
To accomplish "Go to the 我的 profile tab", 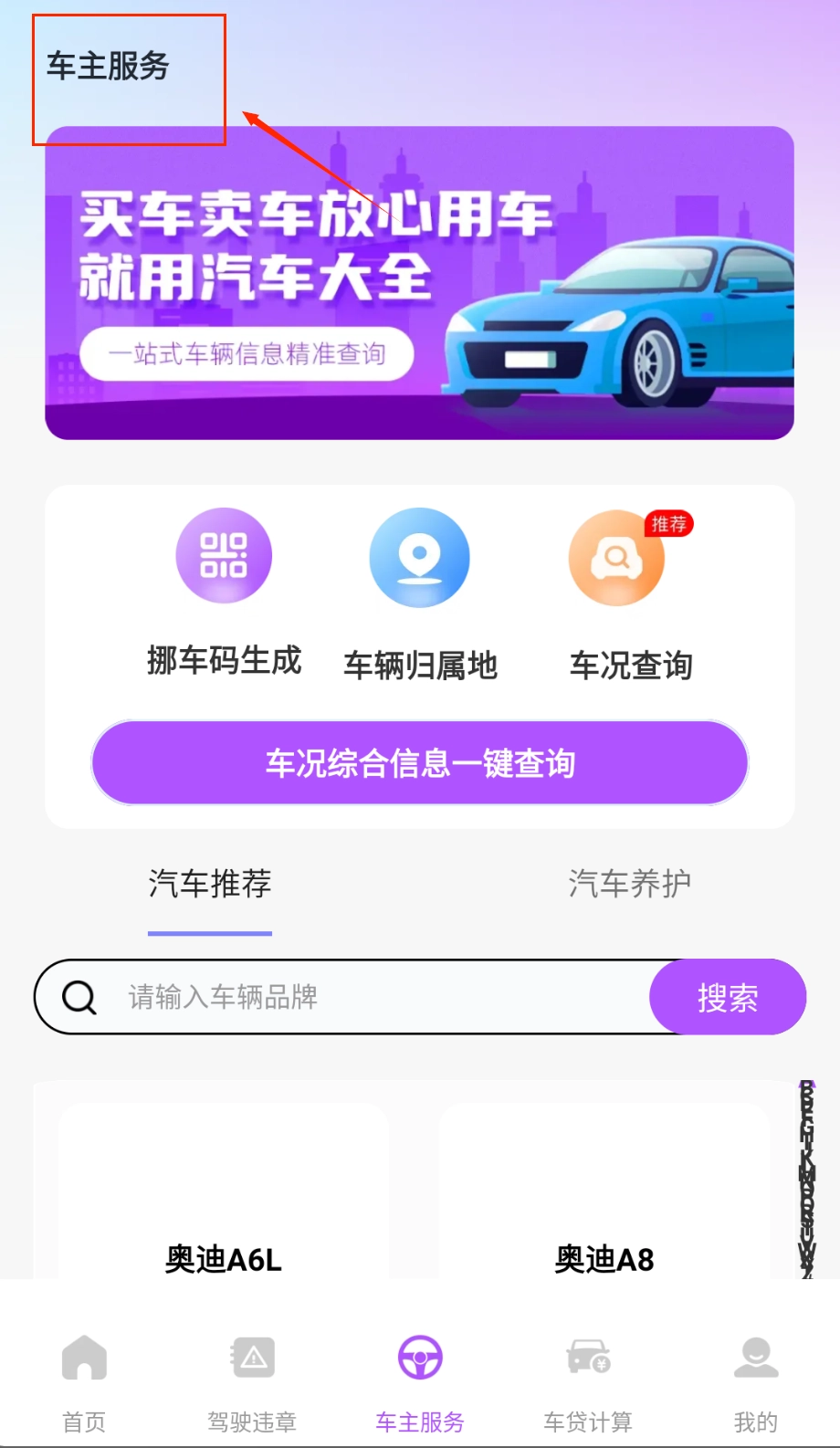I will tap(756, 1380).
